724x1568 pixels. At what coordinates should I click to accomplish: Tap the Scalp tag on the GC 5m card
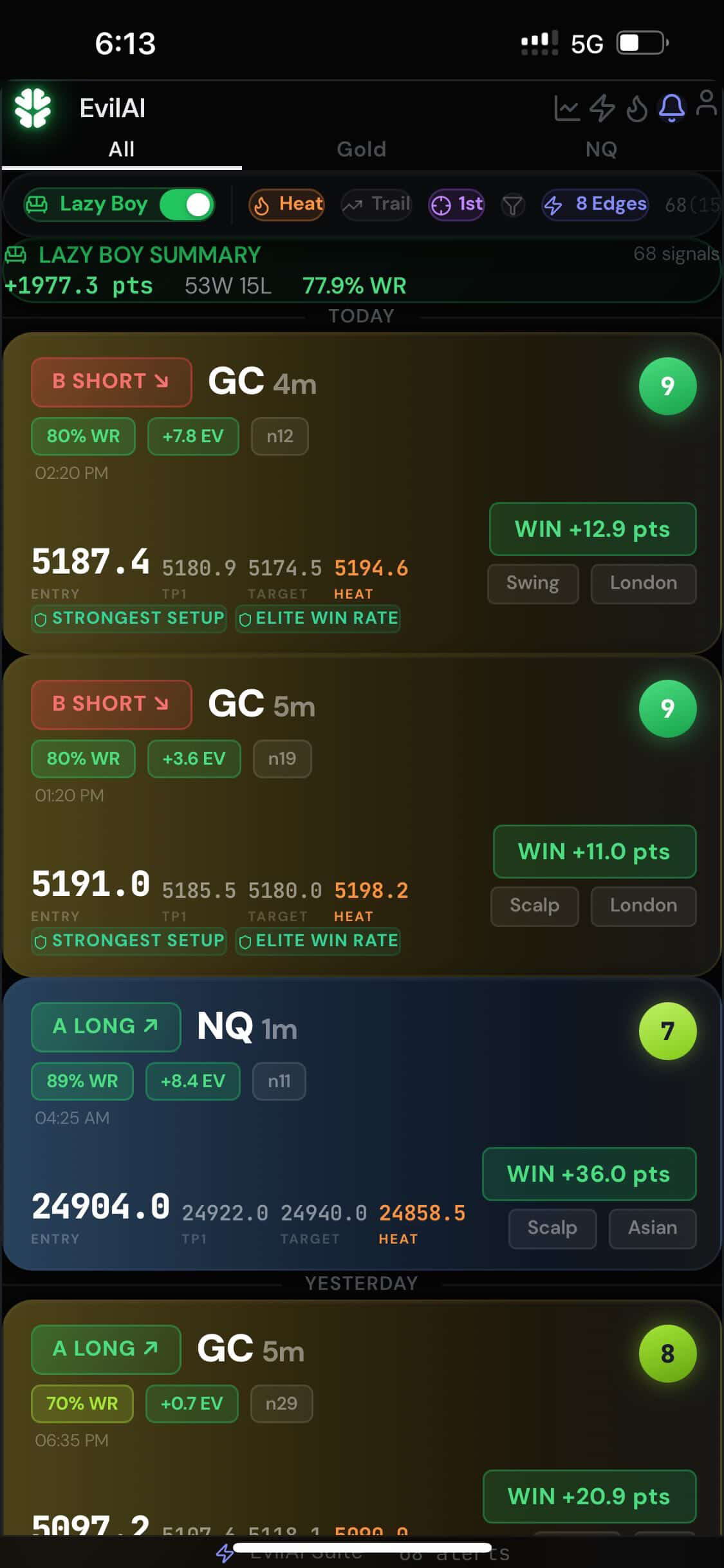point(534,906)
